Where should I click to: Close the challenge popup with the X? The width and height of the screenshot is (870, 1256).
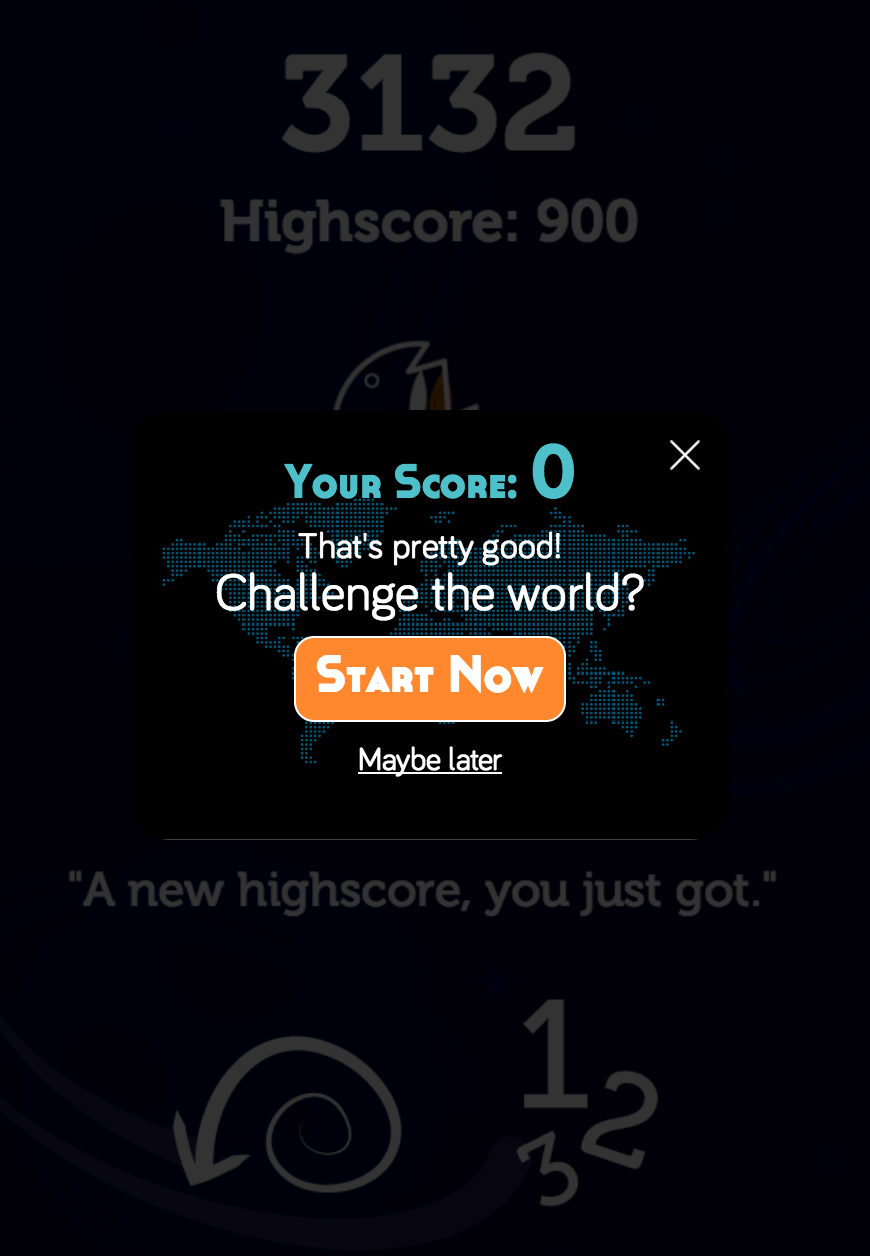(685, 455)
